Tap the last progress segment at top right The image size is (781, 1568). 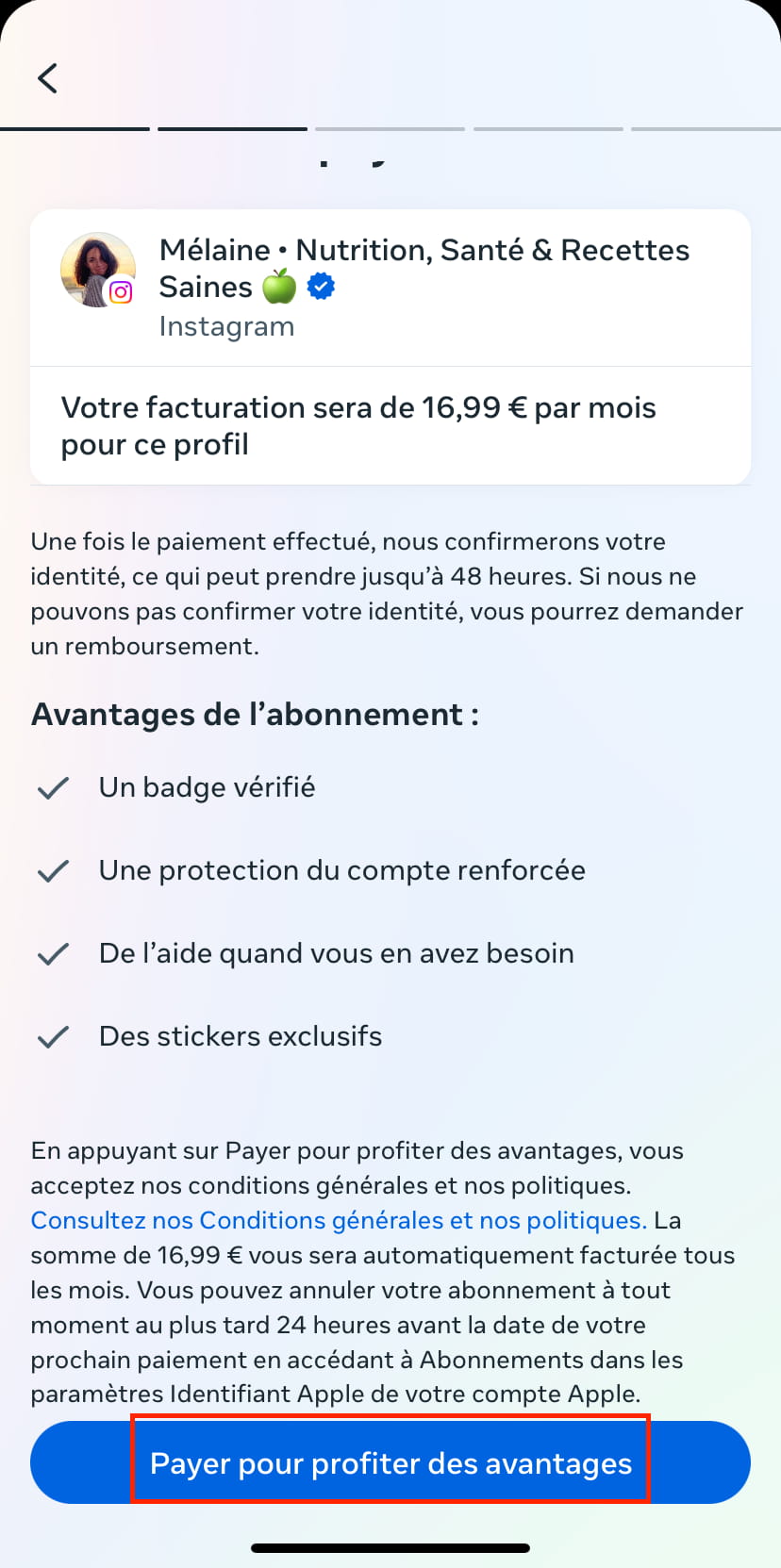[x=706, y=127]
